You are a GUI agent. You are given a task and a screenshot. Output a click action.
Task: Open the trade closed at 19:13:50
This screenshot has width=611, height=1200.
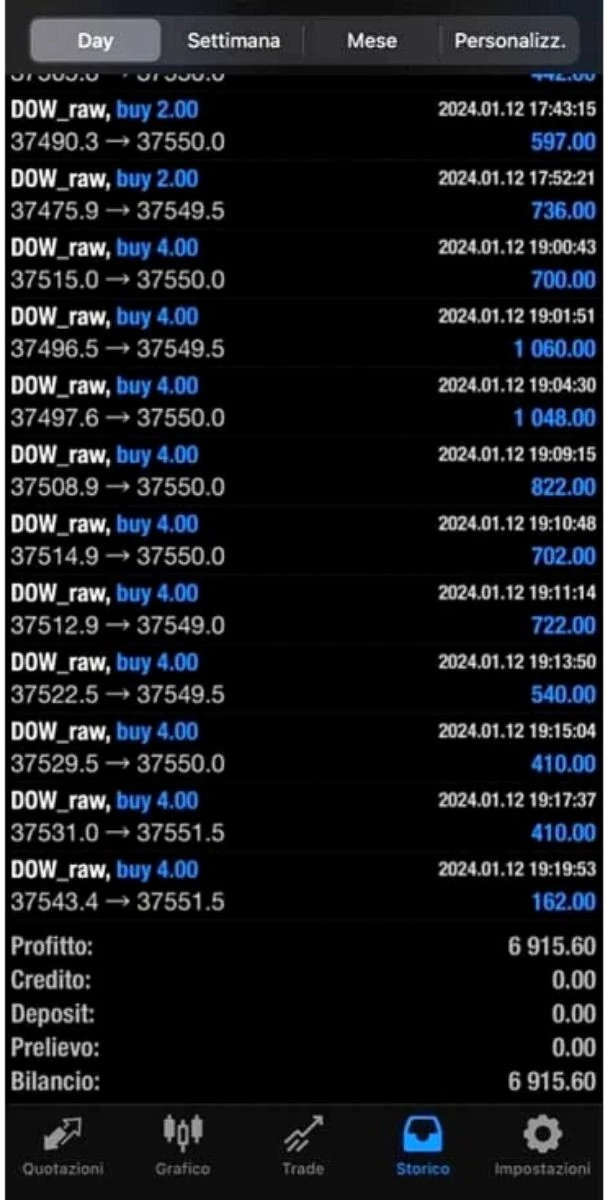[305, 678]
